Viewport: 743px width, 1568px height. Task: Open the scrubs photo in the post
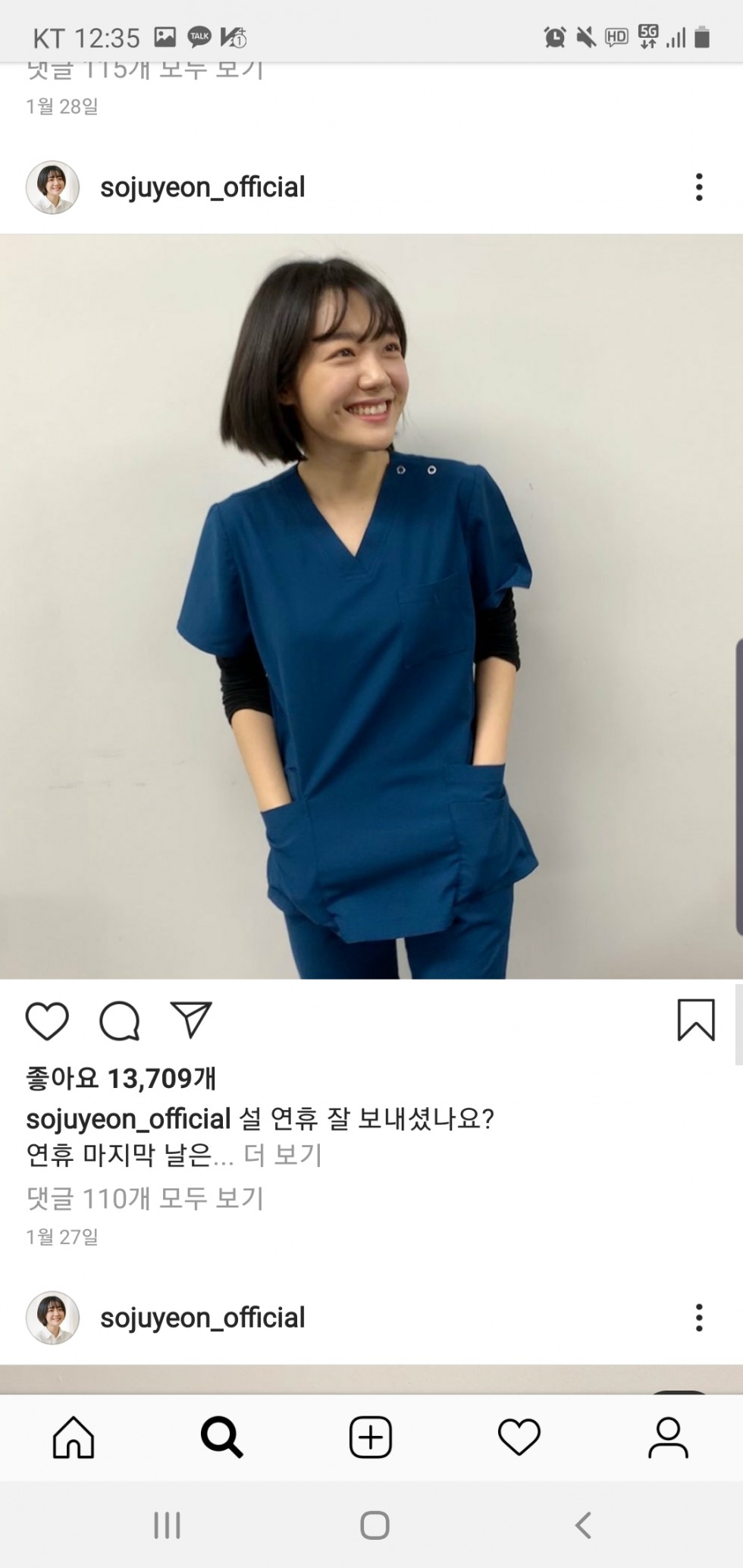click(371, 606)
